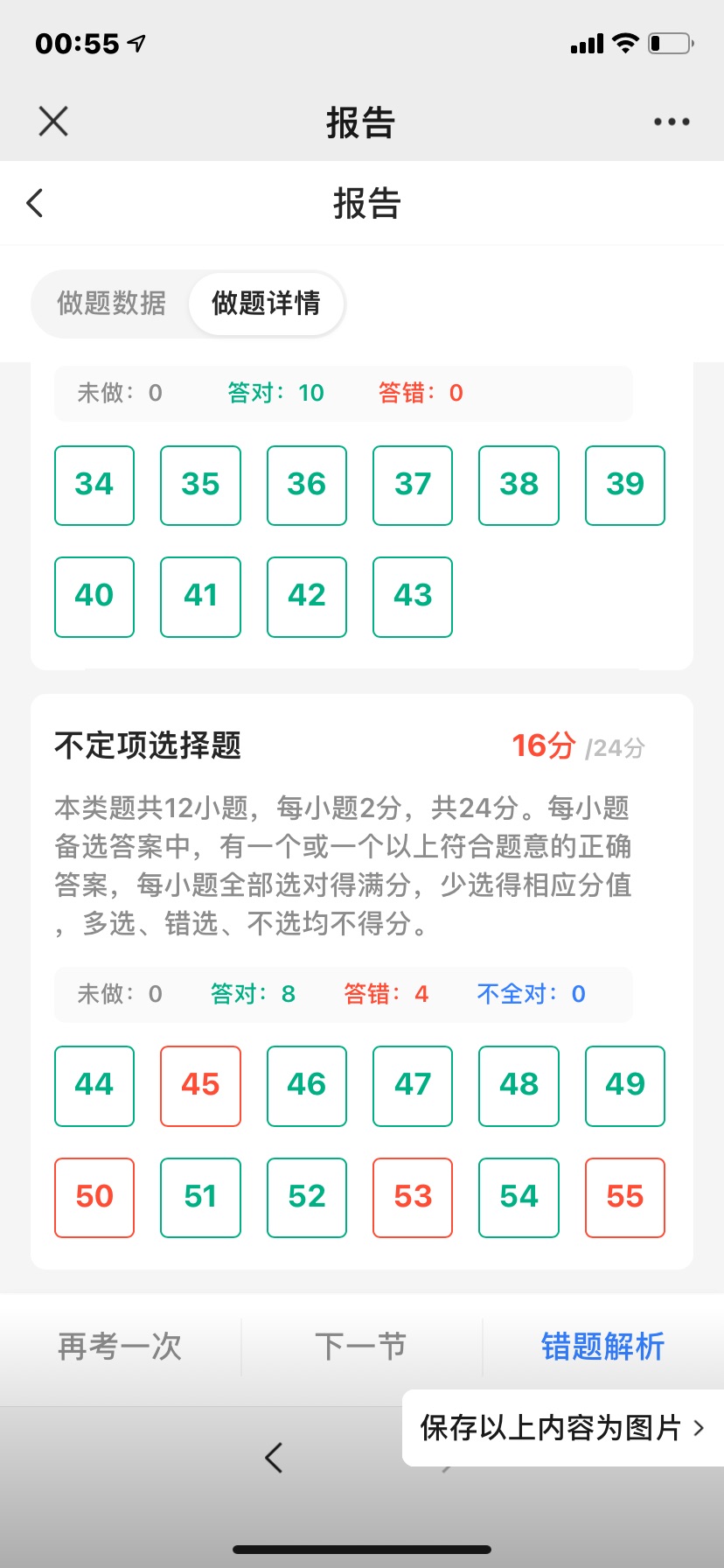This screenshot has height=1568, width=724.
Task: Go to 下一节
Action: coord(361,1347)
